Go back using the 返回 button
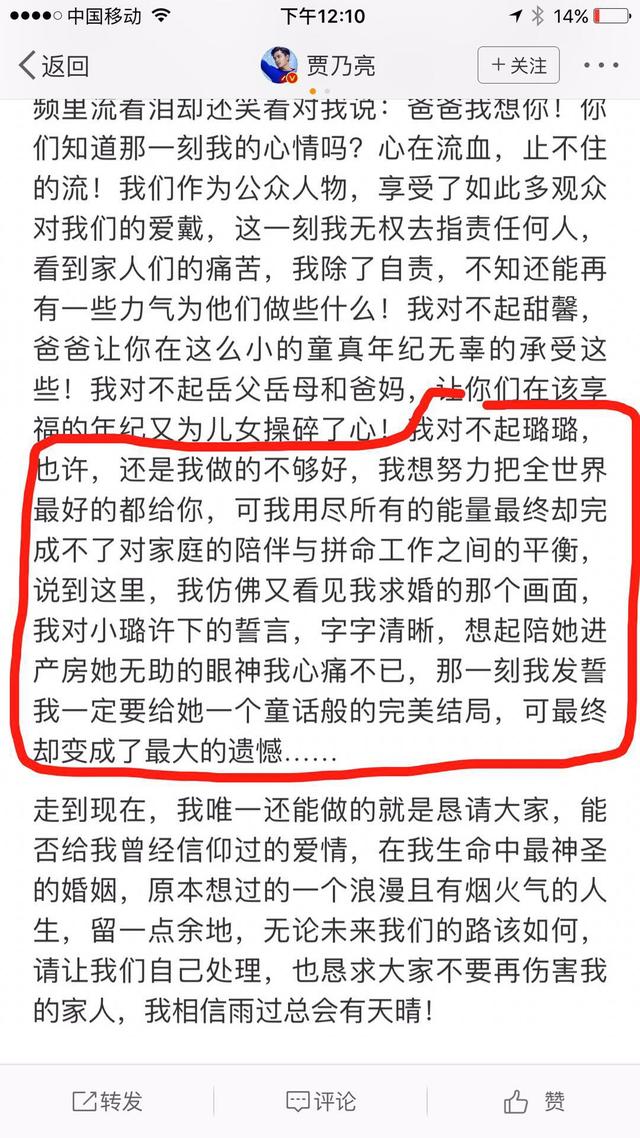 55,66
